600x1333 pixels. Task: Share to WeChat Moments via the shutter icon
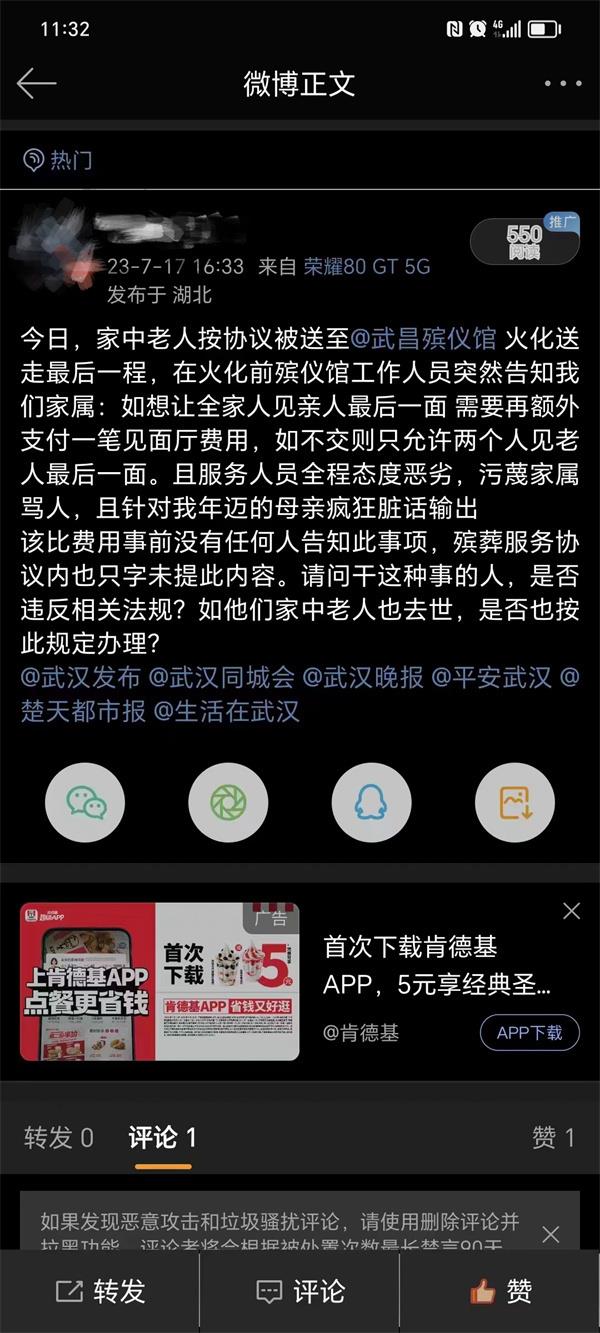click(x=228, y=801)
